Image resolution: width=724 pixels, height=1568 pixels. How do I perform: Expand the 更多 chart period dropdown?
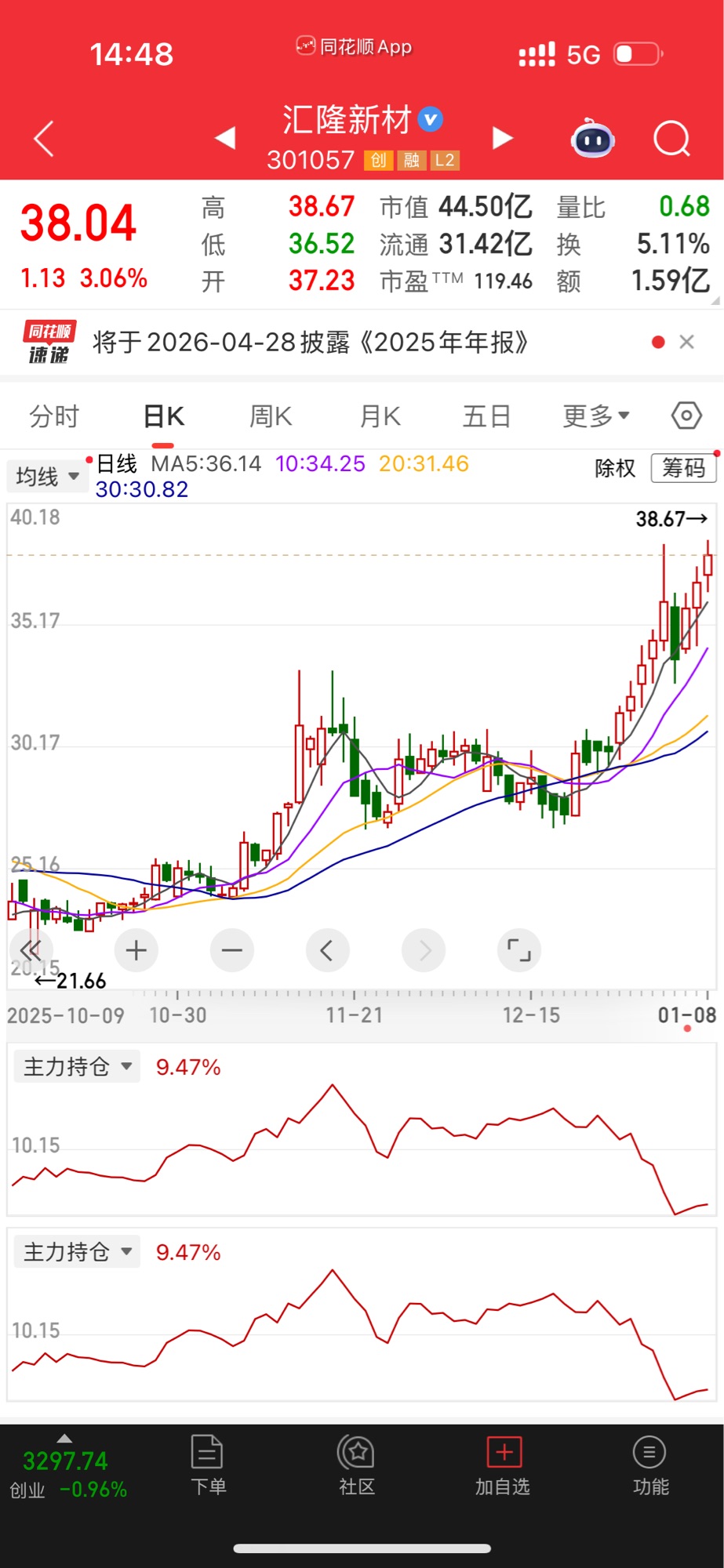pos(596,416)
